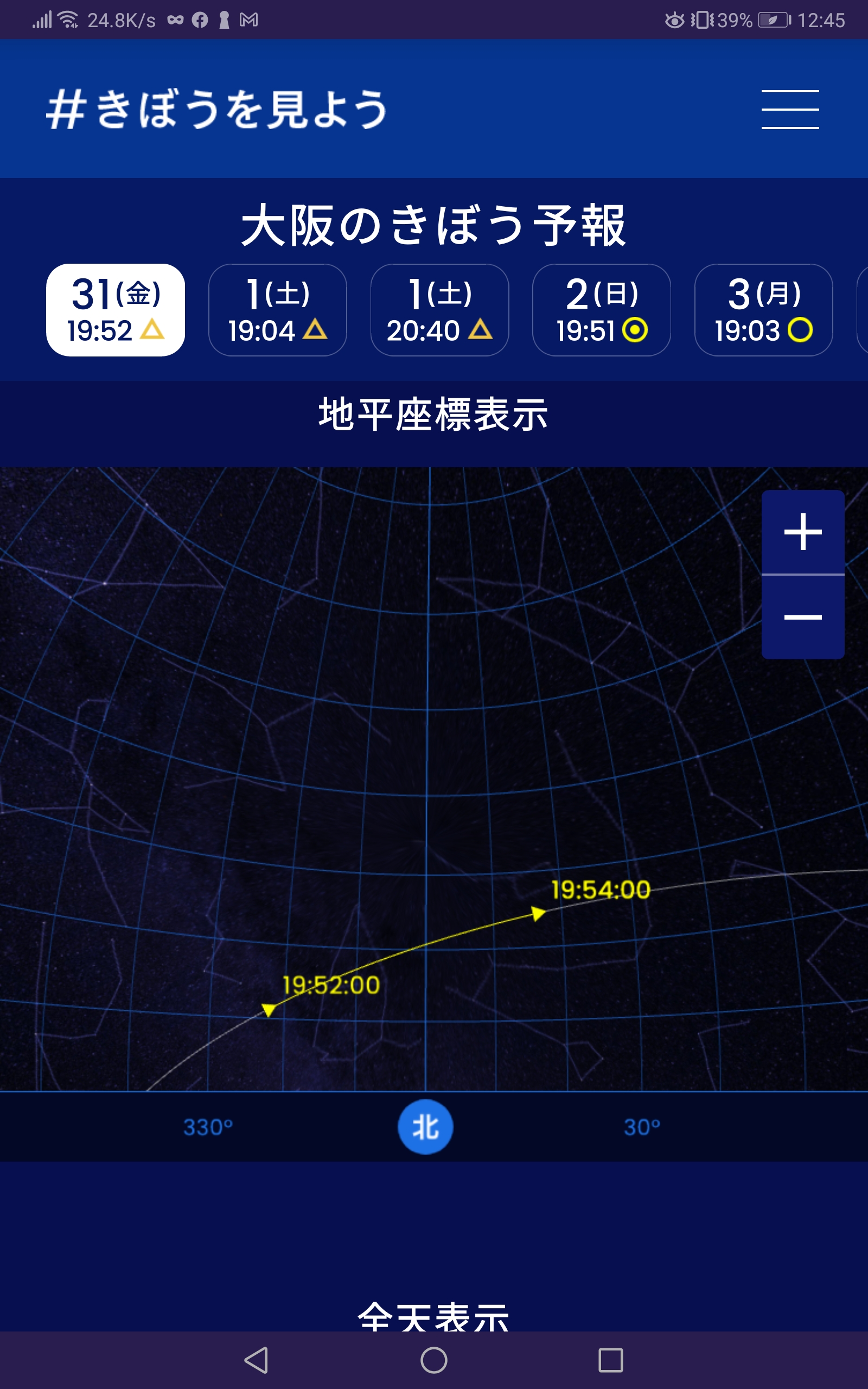Viewport: 868px width, 1389px height.
Task: Open the hamburger menu
Action: click(x=790, y=109)
